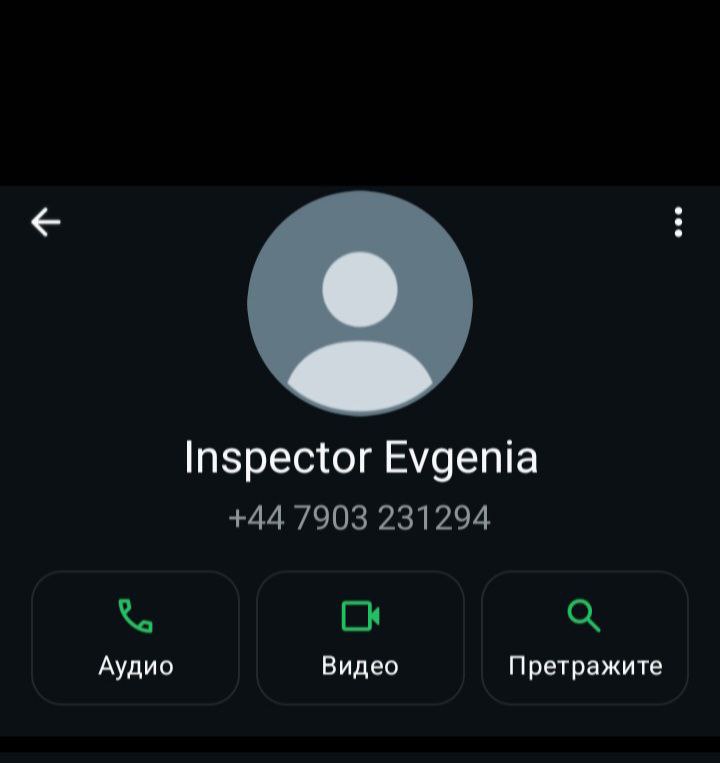This screenshot has width=720, height=763.
Task: View Inspector Evgenia's profile picture
Action: pos(360,303)
